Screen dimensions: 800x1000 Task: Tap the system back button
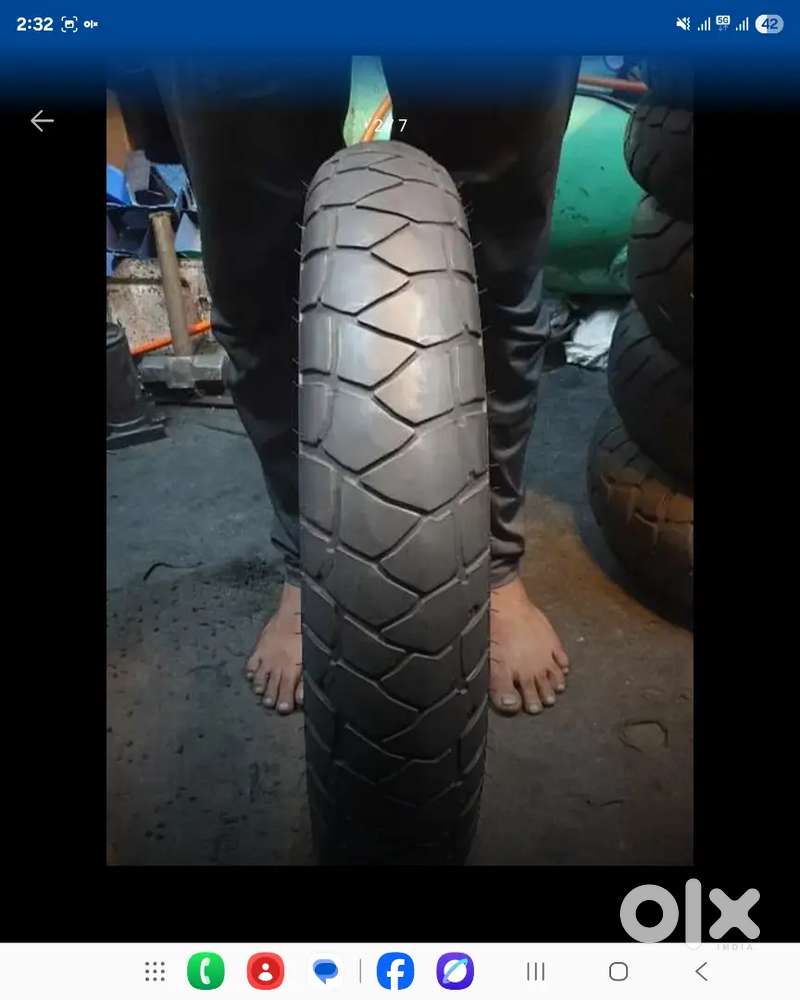[701, 971]
